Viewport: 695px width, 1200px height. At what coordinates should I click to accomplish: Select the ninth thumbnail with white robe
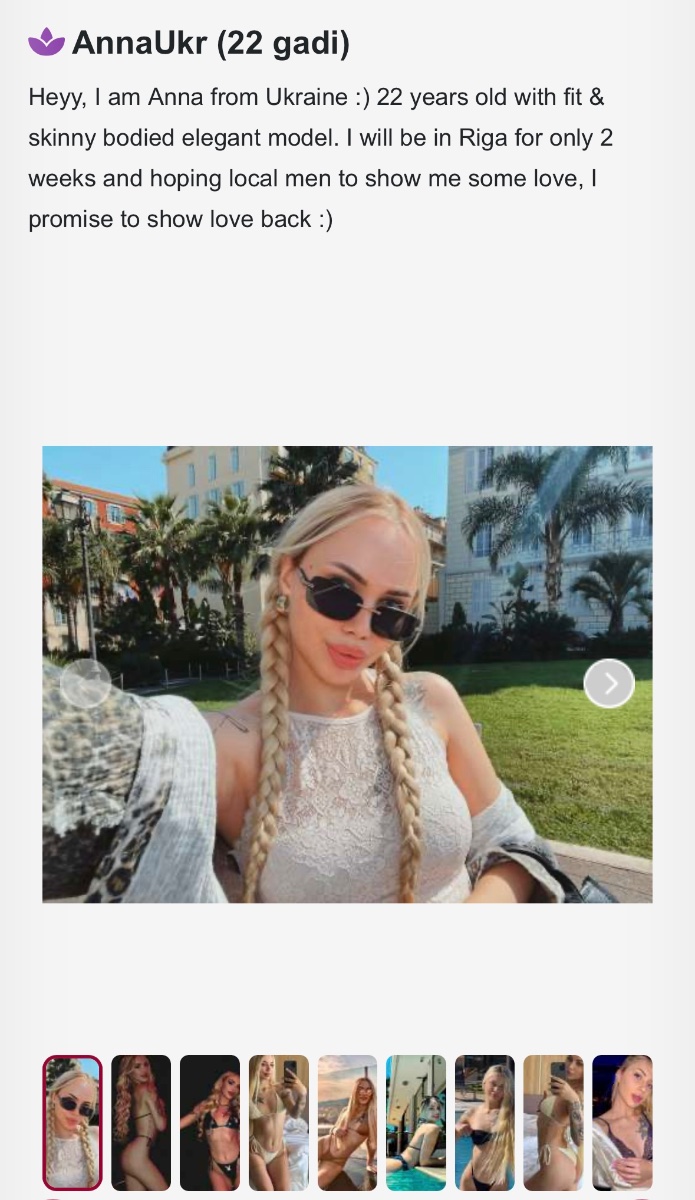click(622, 1122)
